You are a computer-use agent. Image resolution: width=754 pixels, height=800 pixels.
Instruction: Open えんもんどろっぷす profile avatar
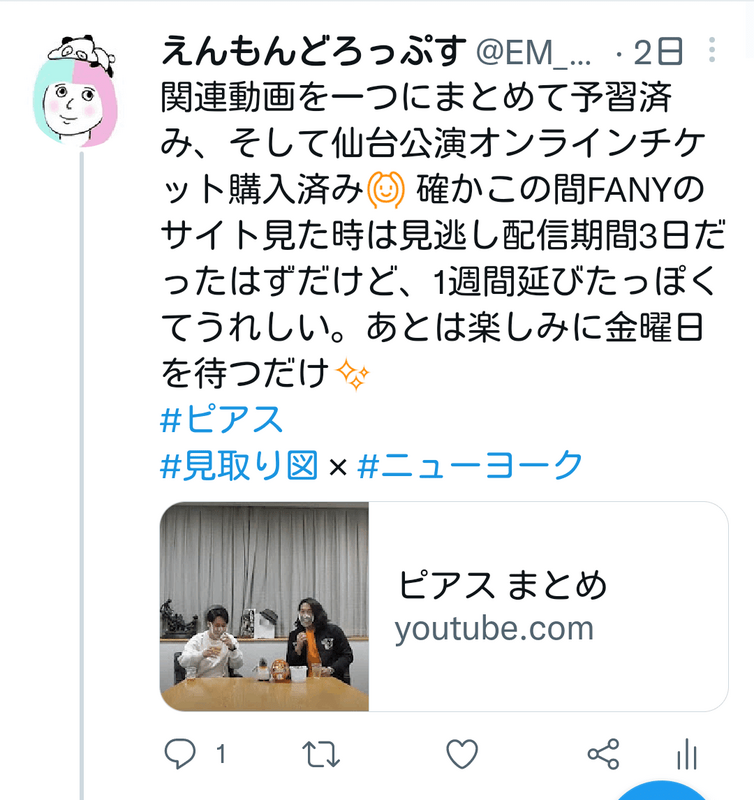pyautogui.click(x=76, y=92)
